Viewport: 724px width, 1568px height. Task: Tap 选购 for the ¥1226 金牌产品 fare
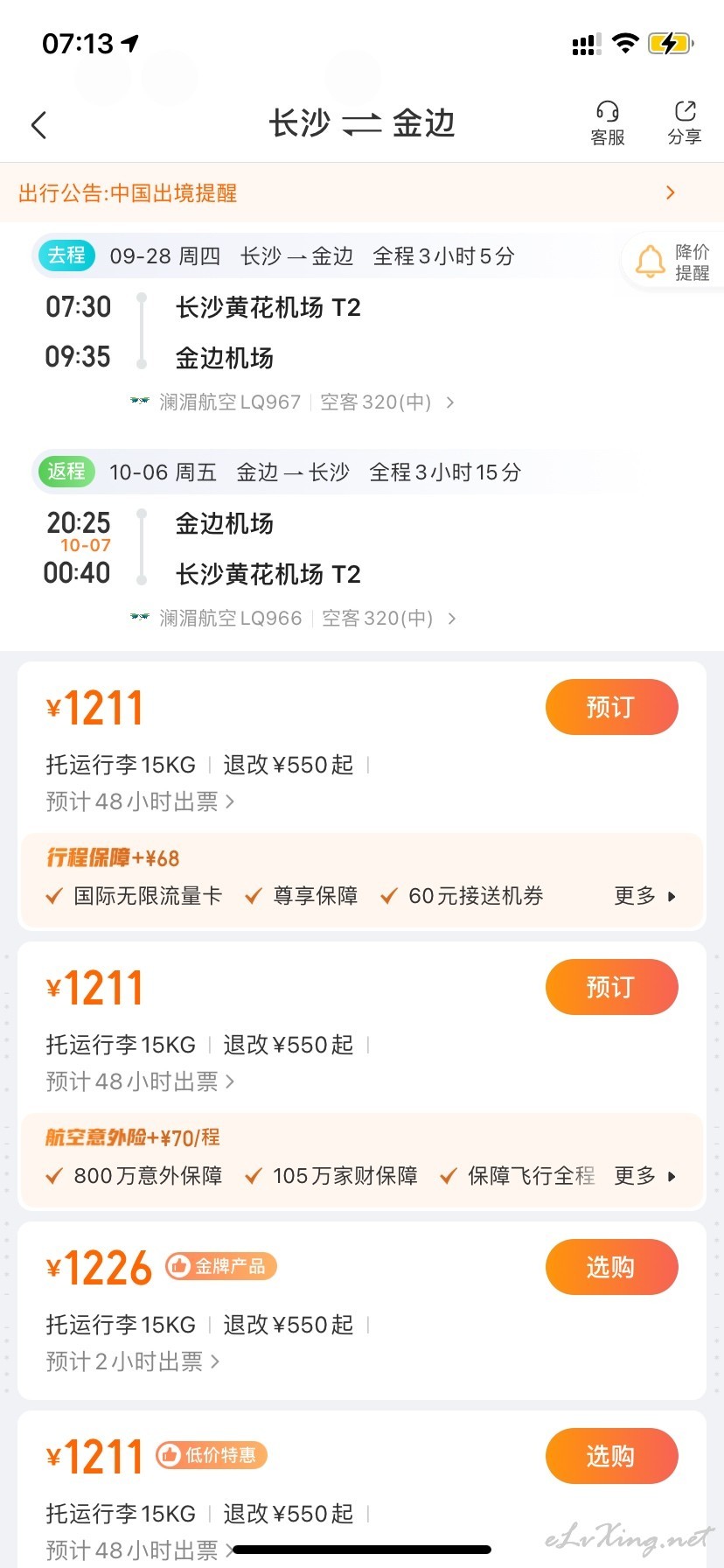tap(612, 1267)
